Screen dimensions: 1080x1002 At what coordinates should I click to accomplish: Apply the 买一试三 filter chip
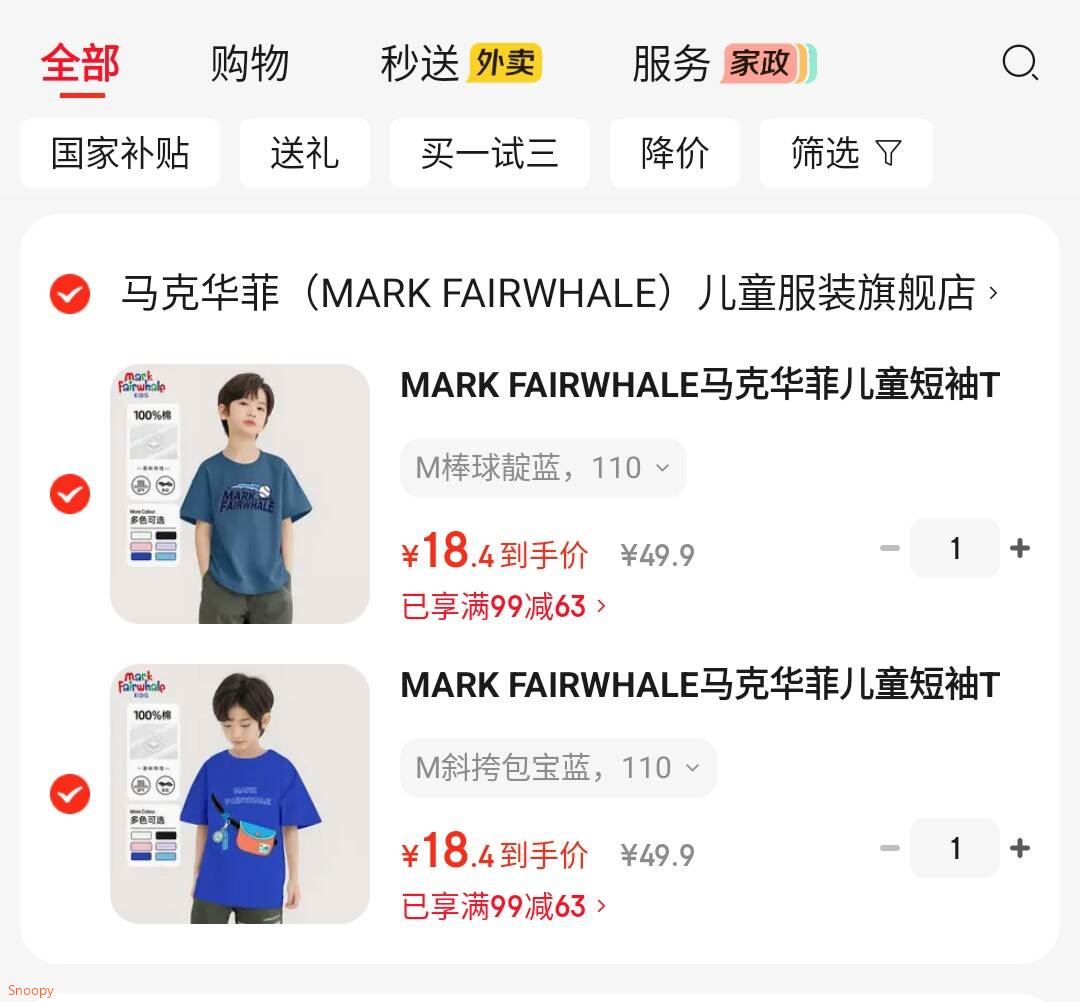pyautogui.click(x=490, y=153)
